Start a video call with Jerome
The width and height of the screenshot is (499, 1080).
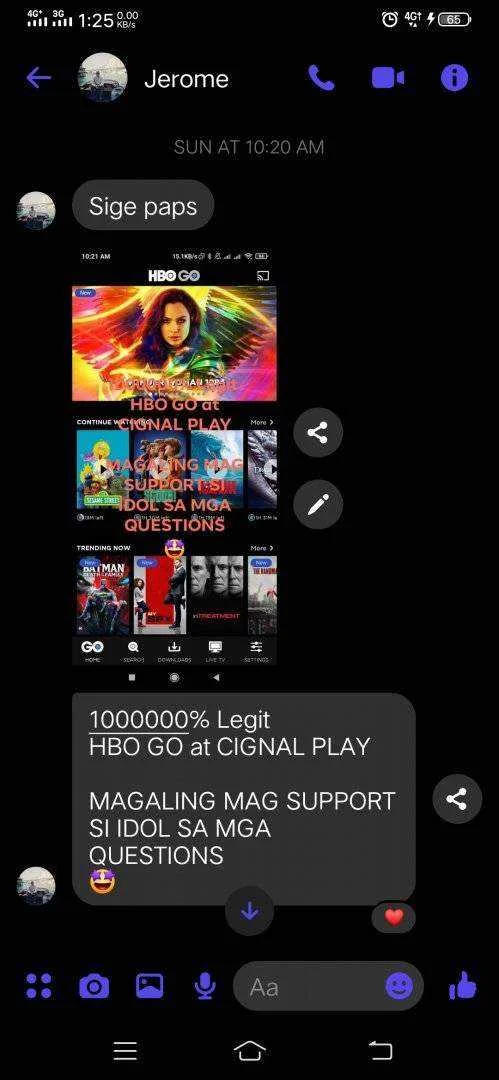tap(388, 78)
